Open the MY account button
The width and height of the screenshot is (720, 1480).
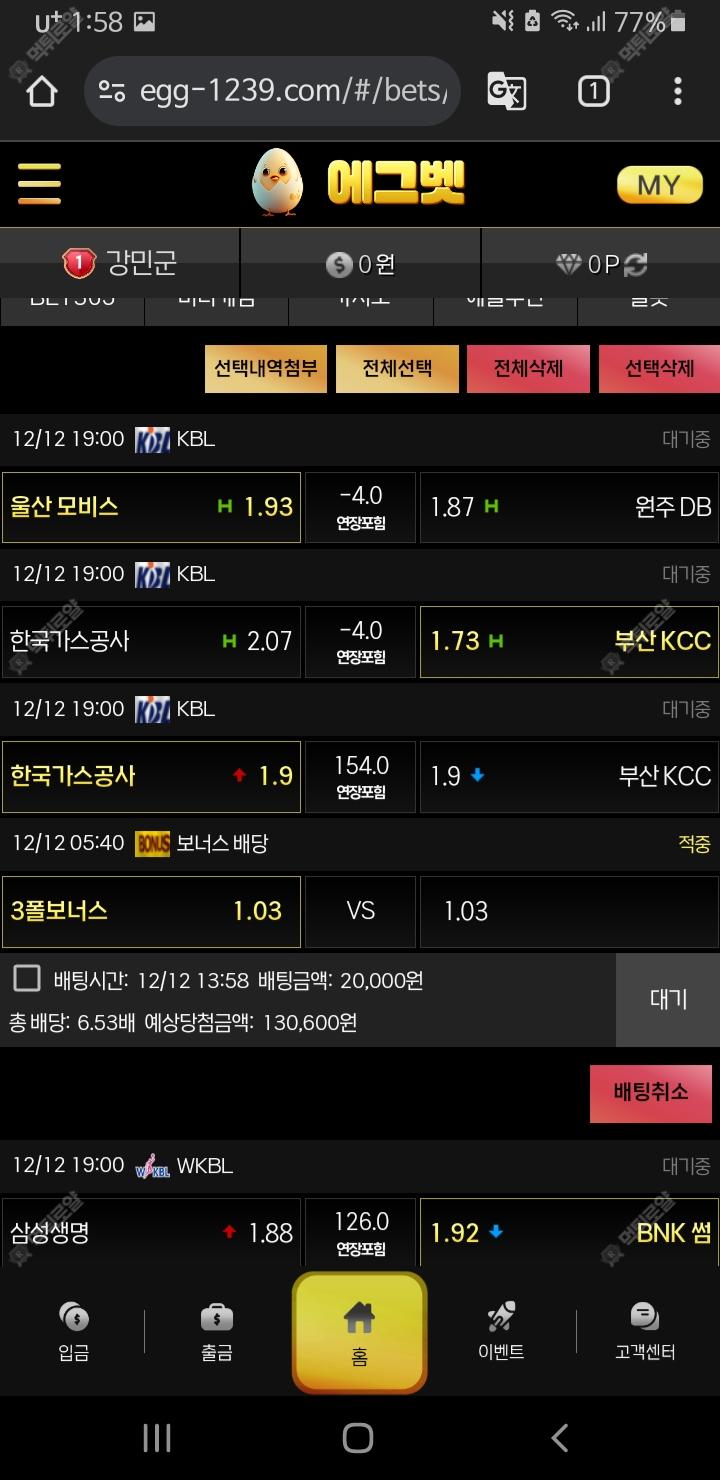tap(659, 185)
